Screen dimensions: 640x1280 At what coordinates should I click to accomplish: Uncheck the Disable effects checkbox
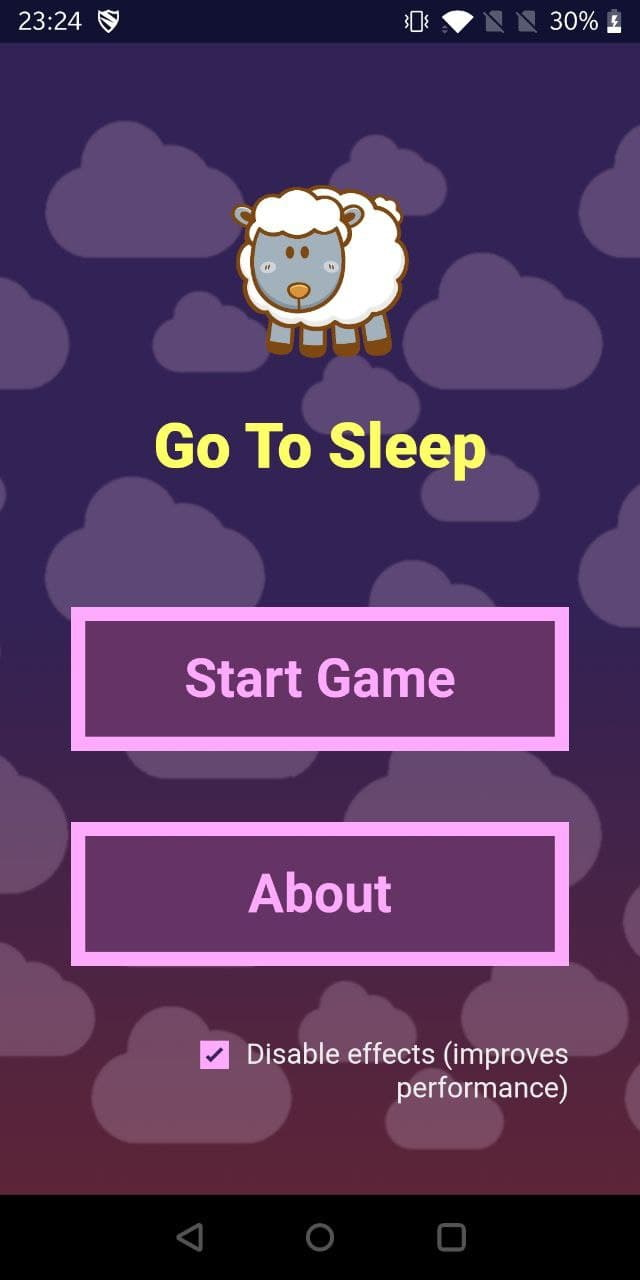click(x=214, y=1055)
